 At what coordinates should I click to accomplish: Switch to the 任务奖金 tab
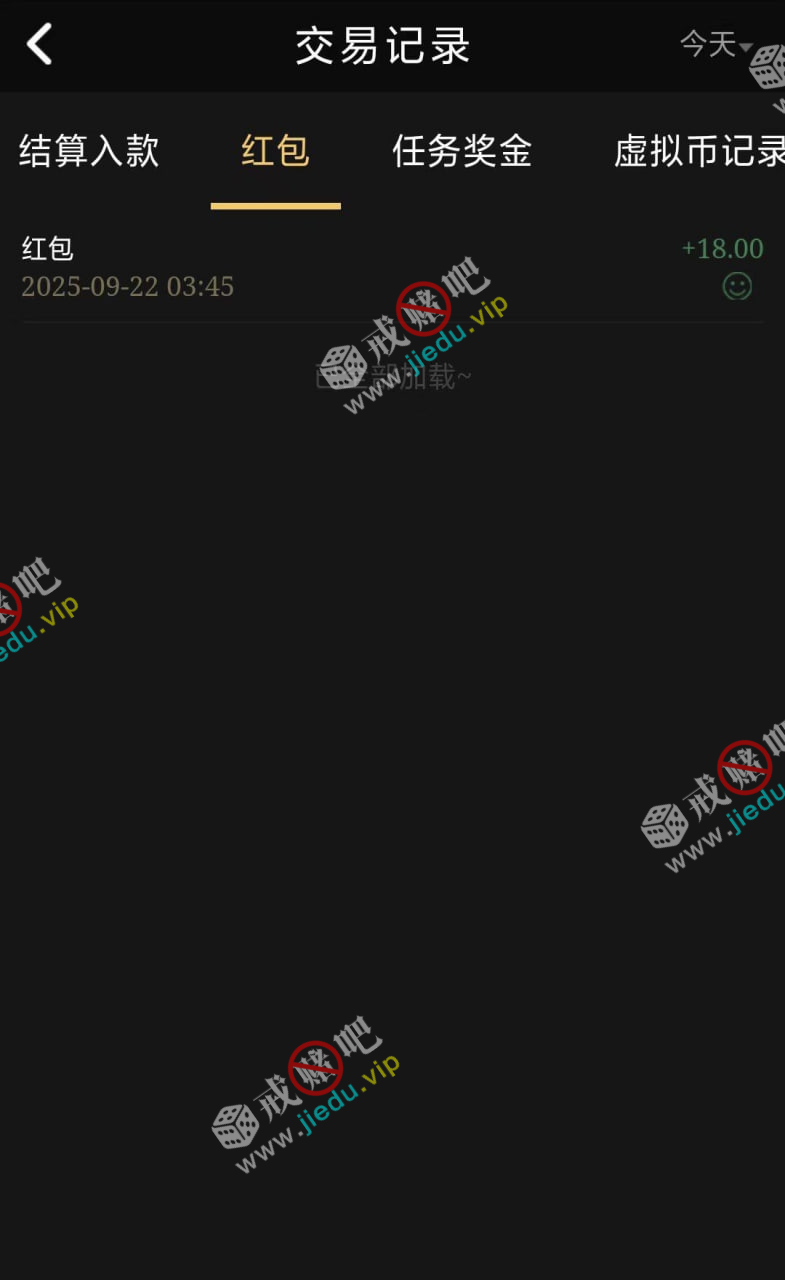pos(461,152)
